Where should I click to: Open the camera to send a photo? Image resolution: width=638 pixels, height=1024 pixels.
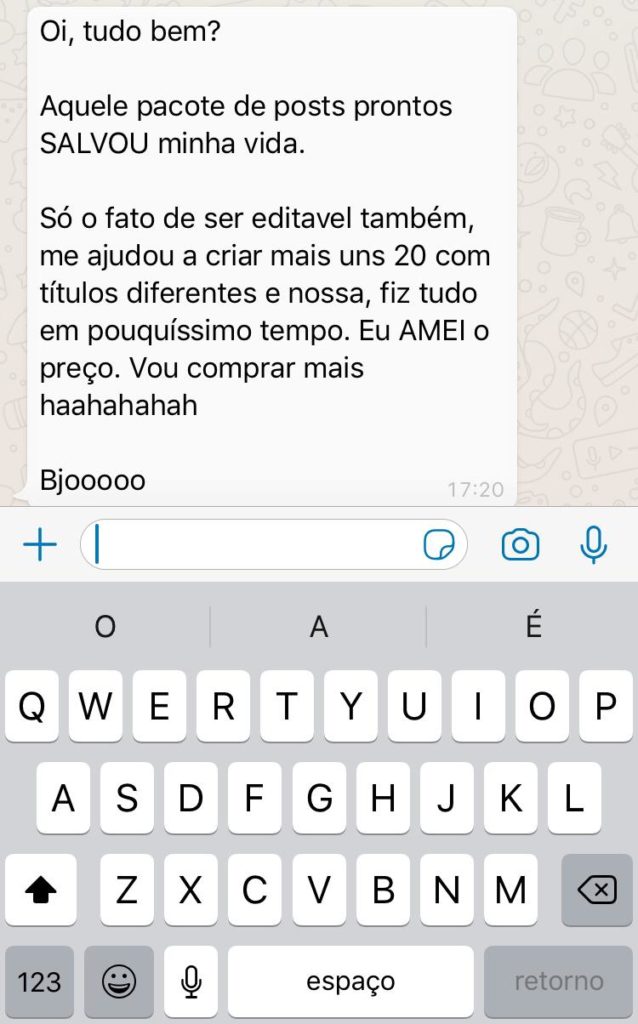520,545
